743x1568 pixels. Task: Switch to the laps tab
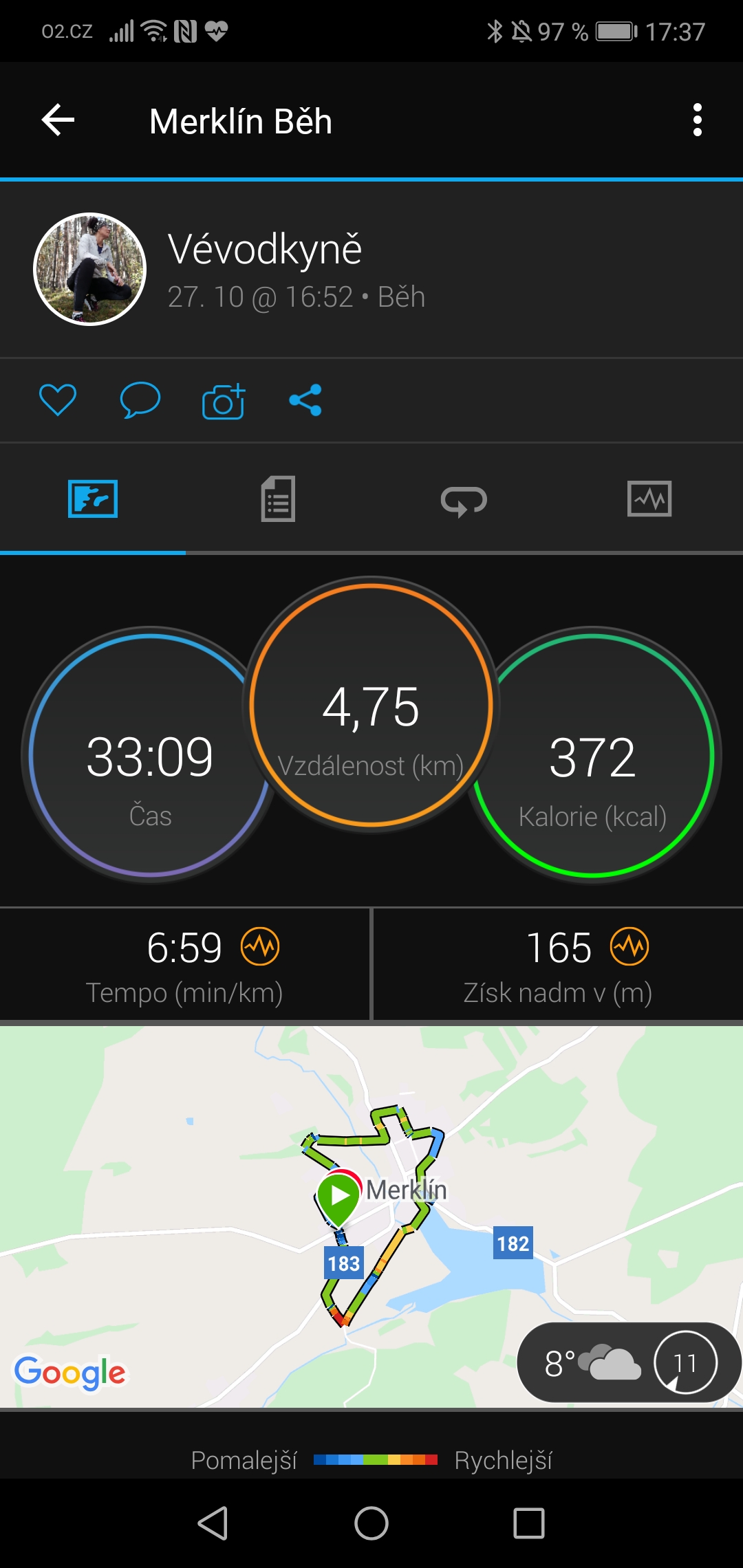464,499
